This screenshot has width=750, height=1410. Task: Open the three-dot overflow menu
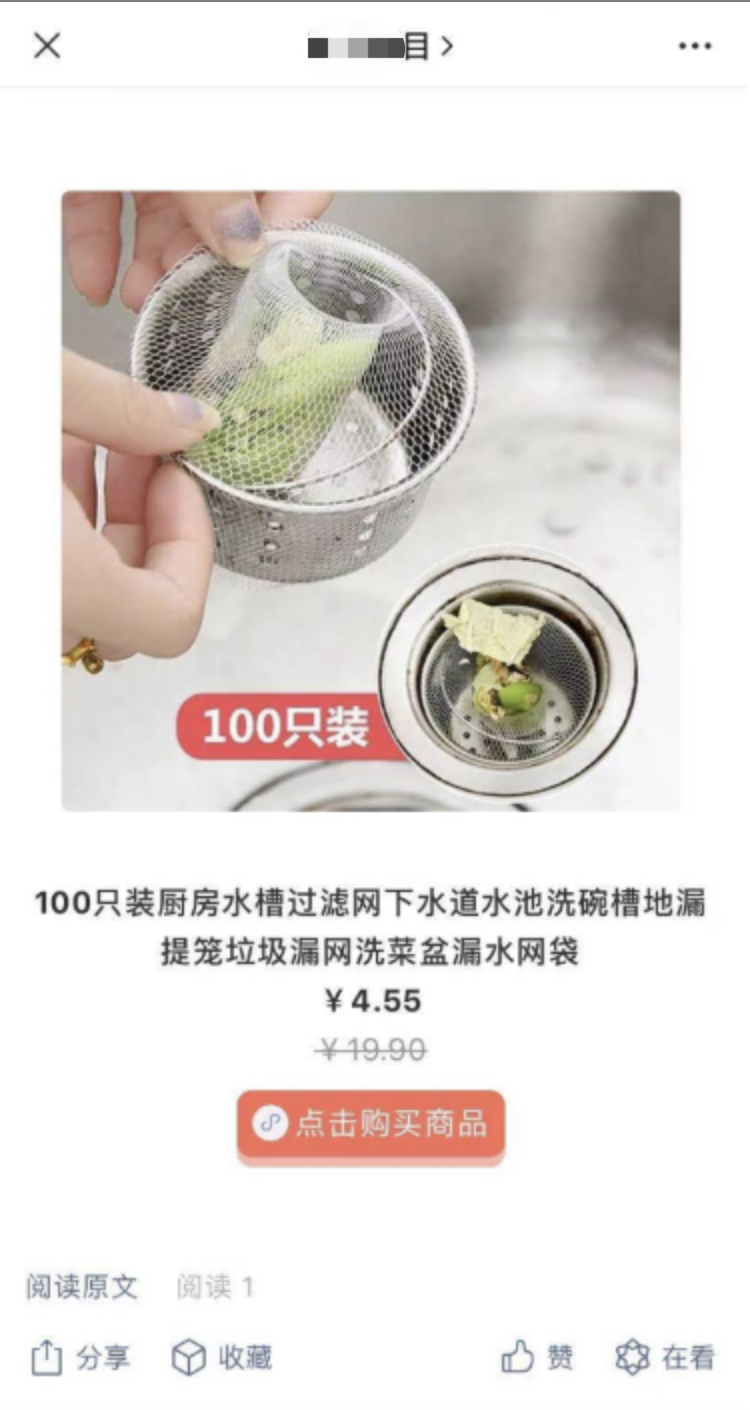[695, 47]
